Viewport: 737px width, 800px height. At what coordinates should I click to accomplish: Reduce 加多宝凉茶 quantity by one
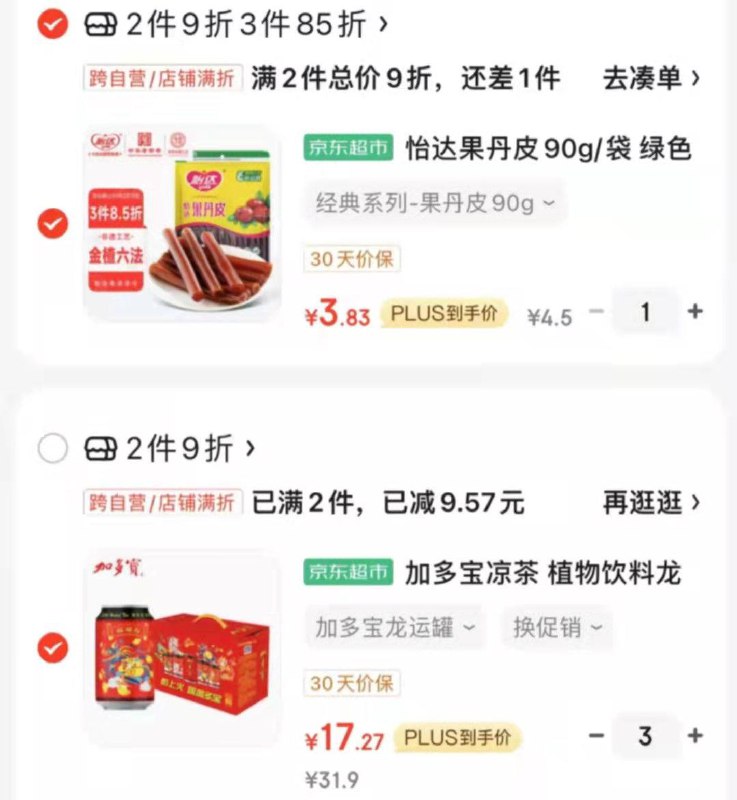tap(597, 737)
